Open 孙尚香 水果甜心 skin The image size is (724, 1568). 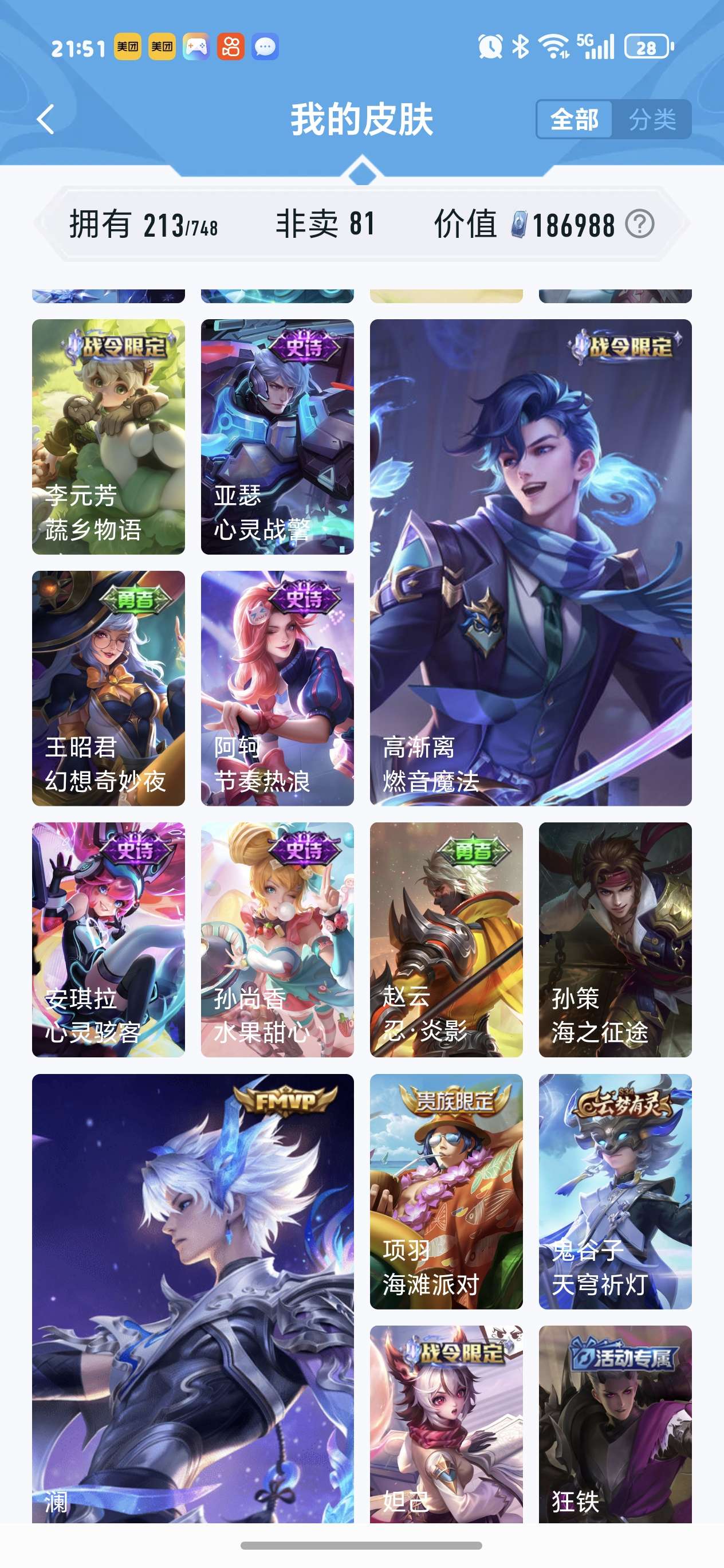277,939
